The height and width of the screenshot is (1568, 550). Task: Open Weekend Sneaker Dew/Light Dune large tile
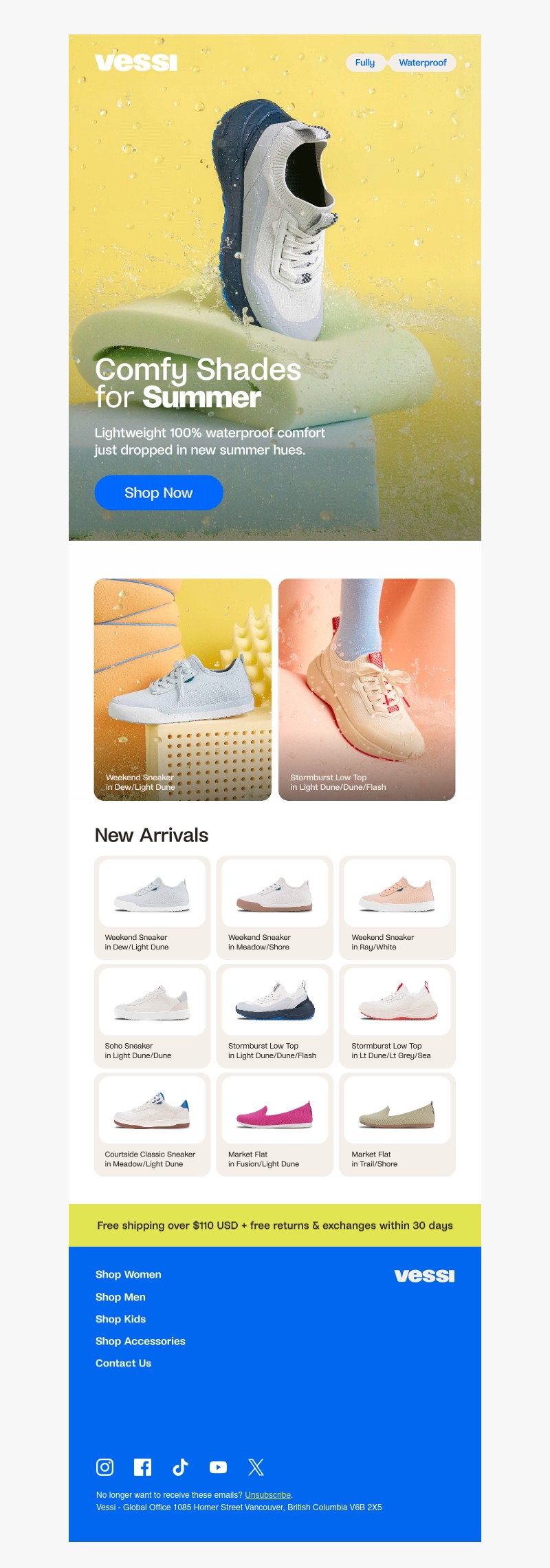click(182, 689)
